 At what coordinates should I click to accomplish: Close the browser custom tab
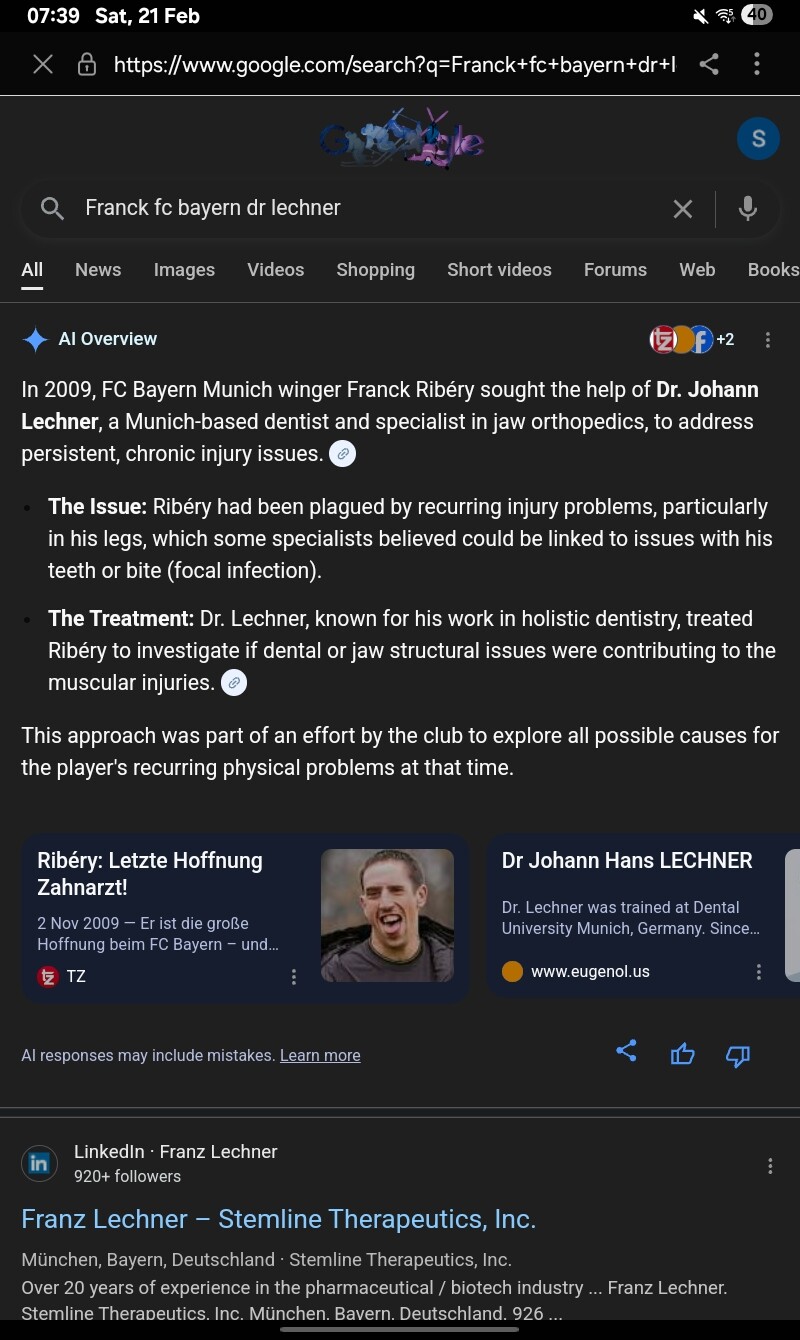[43, 65]
